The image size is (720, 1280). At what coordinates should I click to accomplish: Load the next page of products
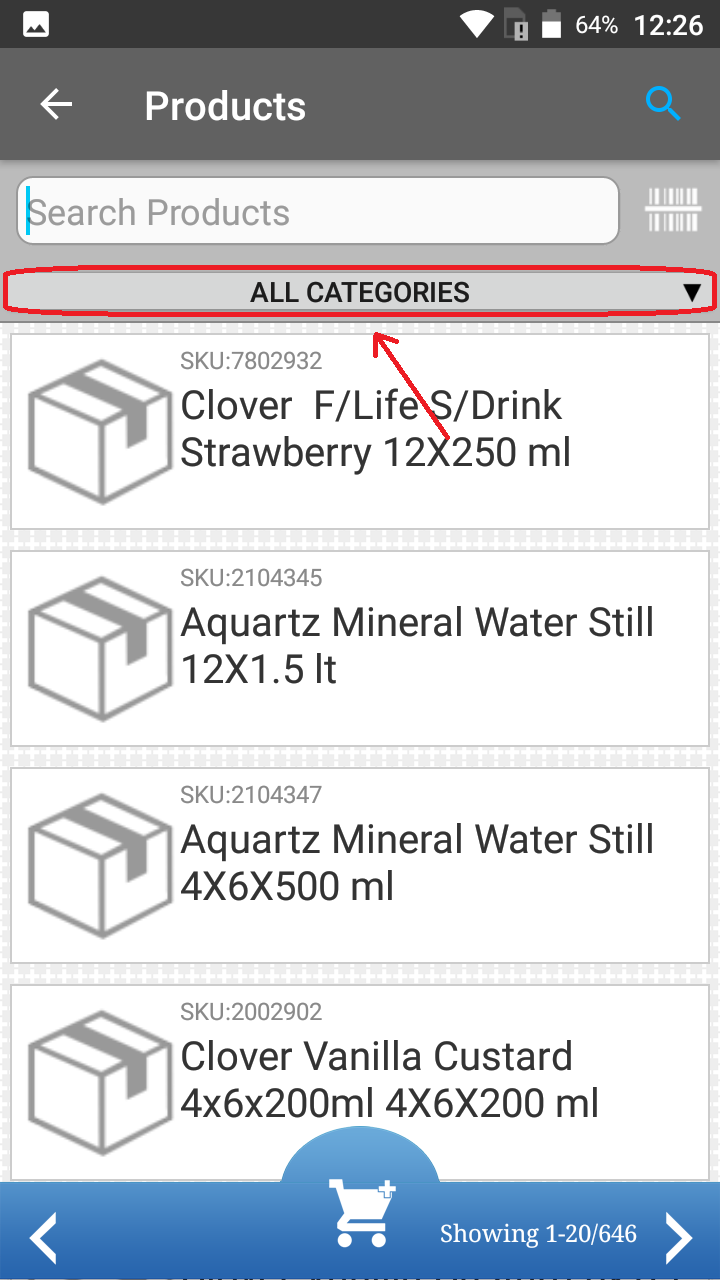678,1238
